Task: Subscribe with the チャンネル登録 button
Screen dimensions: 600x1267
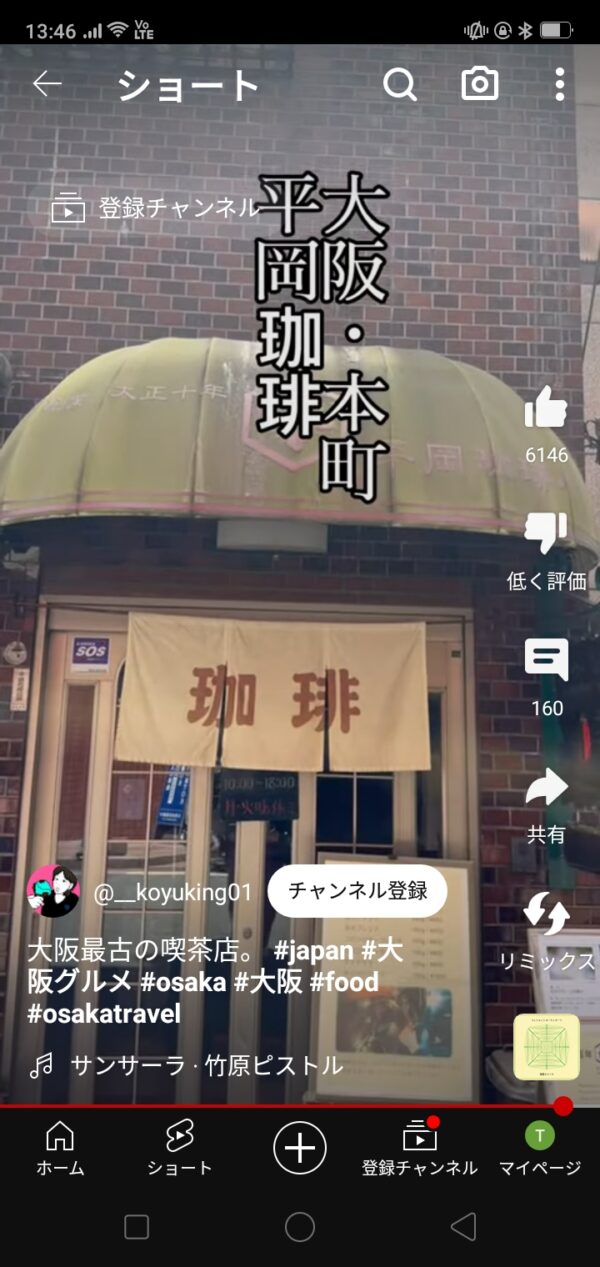Action: coord(357,891)
